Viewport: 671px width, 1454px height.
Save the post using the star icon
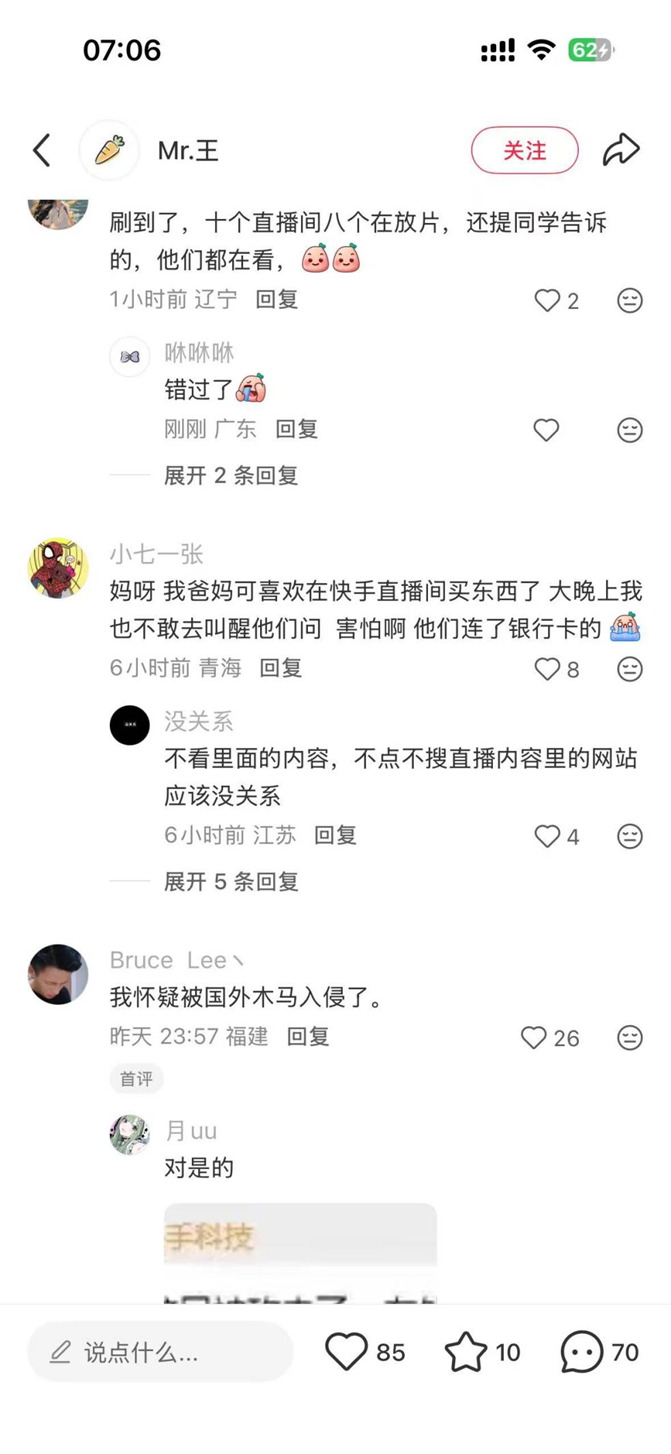coord(466,1353)
